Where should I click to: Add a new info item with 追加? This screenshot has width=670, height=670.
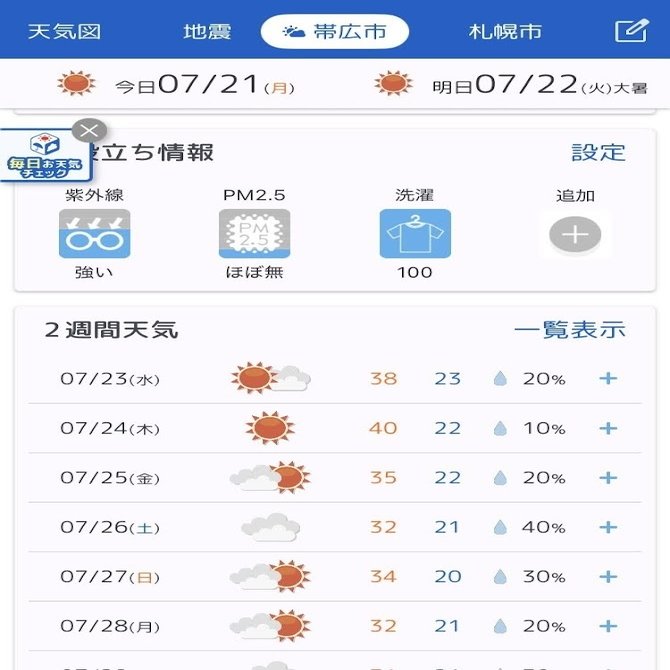click(x=575, y=234)
